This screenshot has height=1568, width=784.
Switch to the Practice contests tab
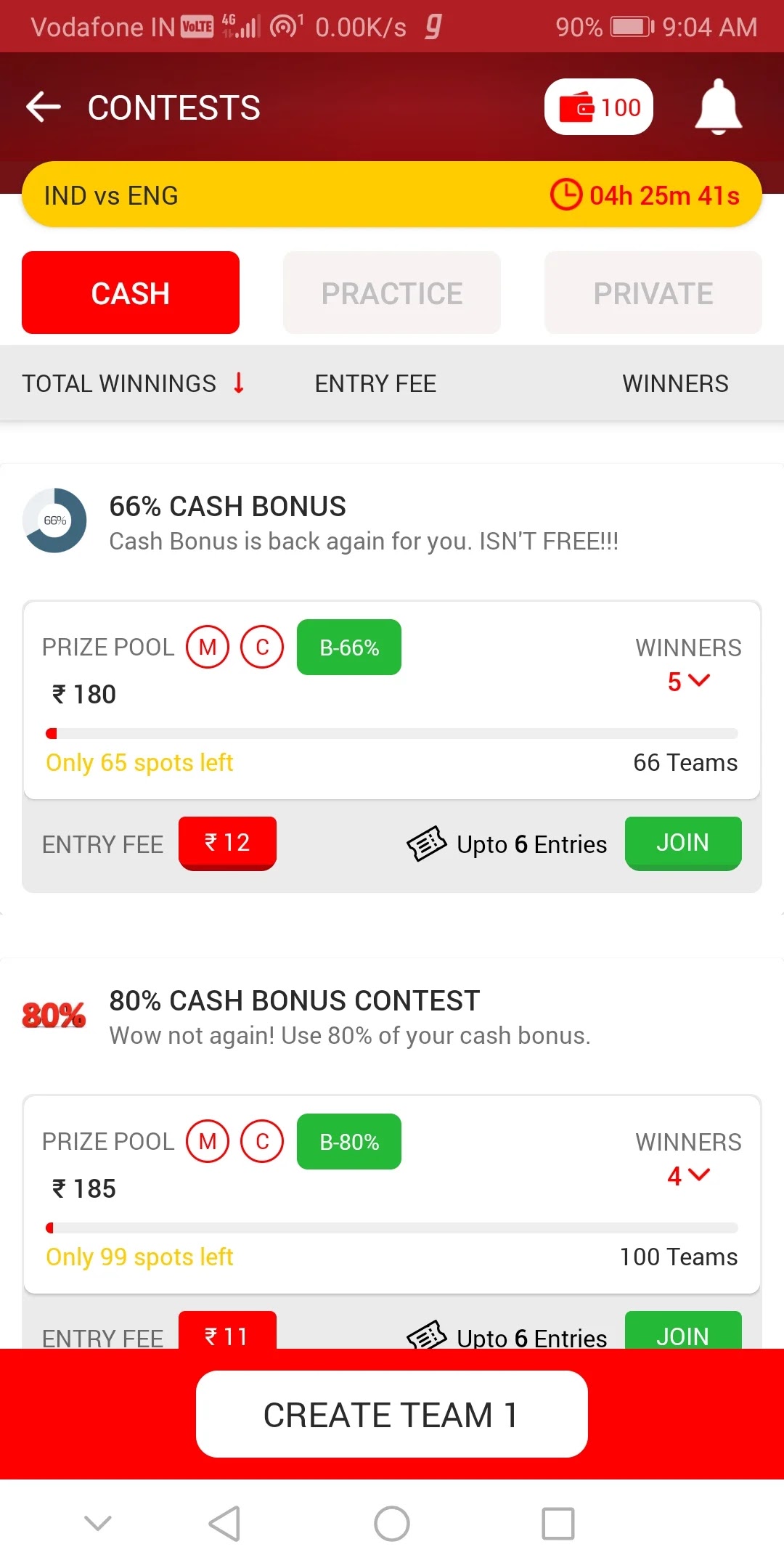pyautogui.click(x=392, y=293)
